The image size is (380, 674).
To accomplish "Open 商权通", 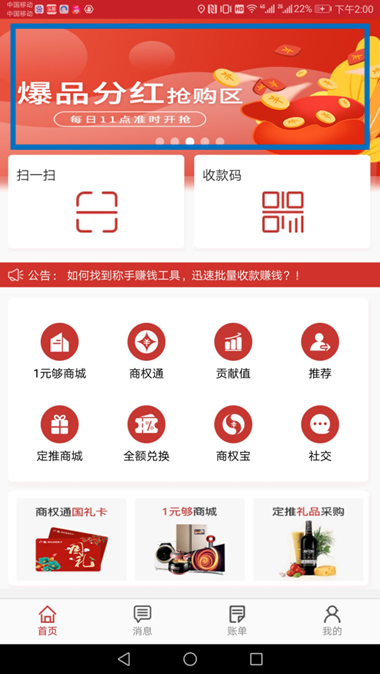I will coord(147,351).
